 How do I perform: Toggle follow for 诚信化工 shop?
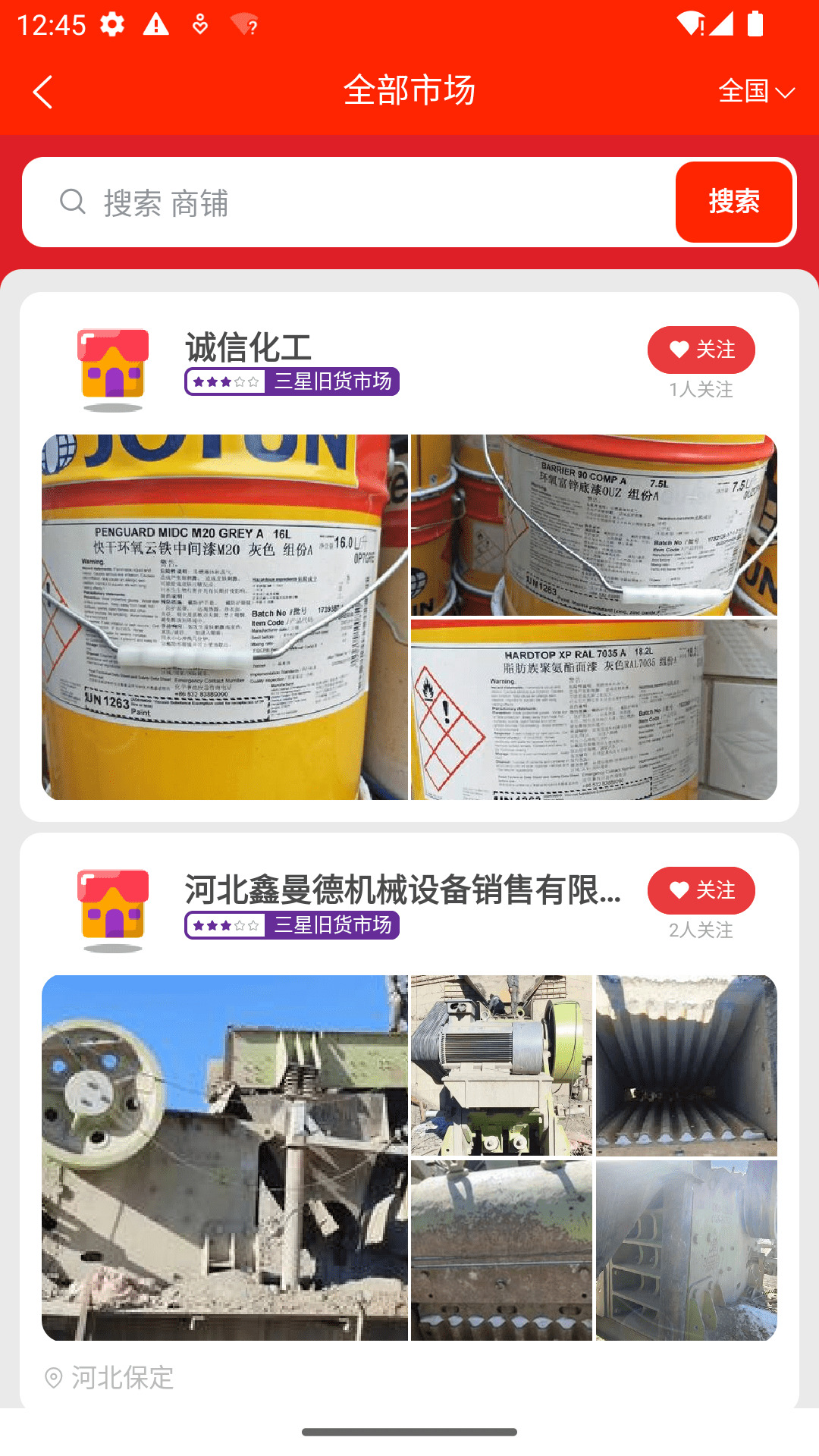tap(701, 350)
